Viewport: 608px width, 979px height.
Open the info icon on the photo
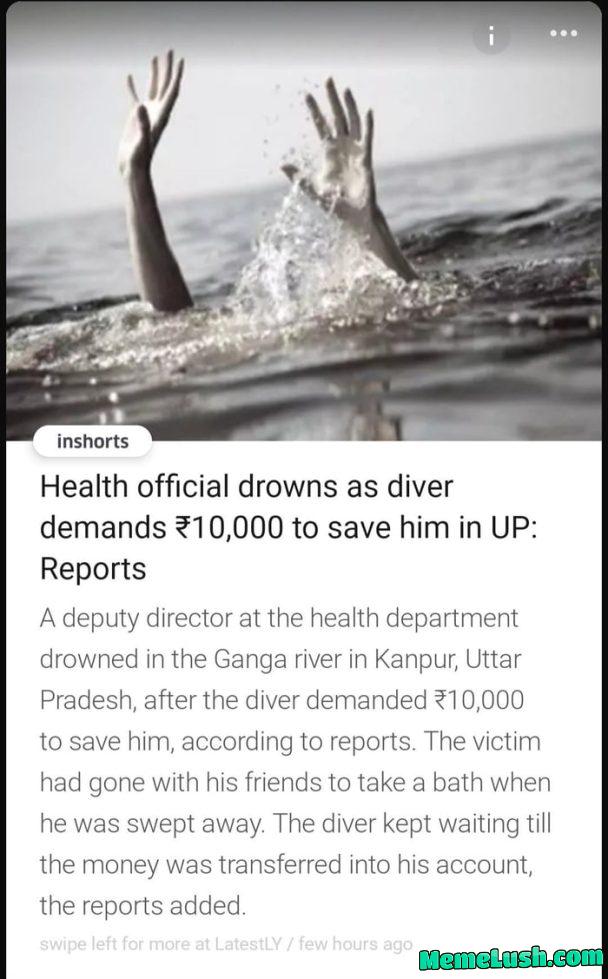(491, 35)
